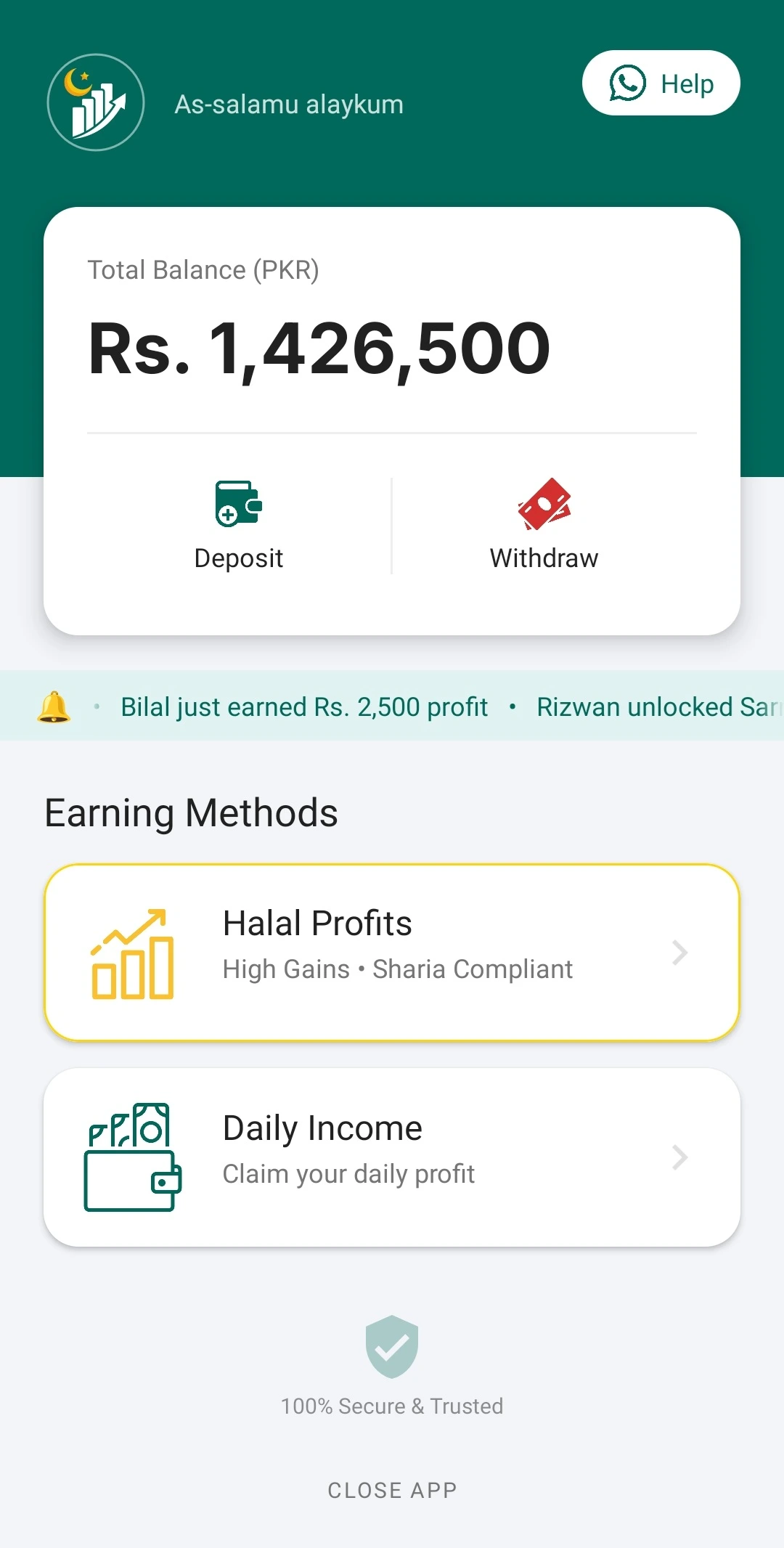This screenshot has height=1548, width=784.
Task: Open Daily Income to claim profit
Action: tap(391, 1157)
